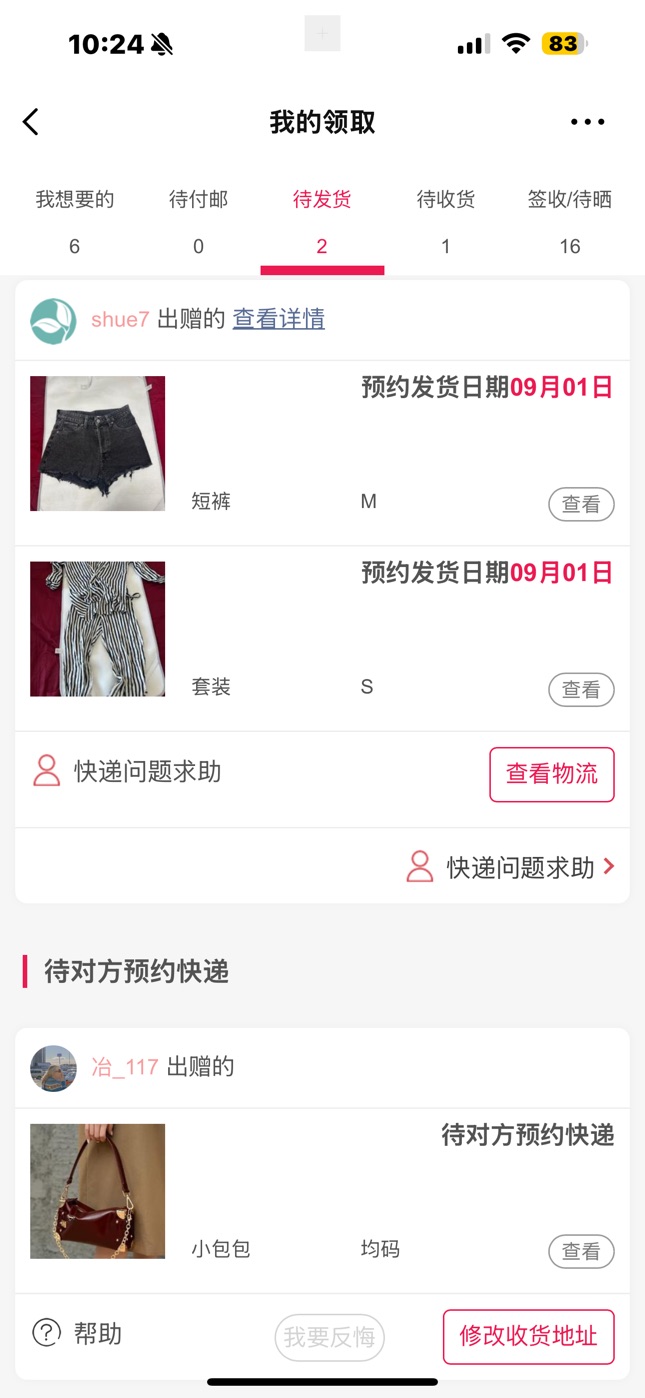The image size is (645, 1398).
Task: Tap the 查看物流 button
Action: point(552,774)
